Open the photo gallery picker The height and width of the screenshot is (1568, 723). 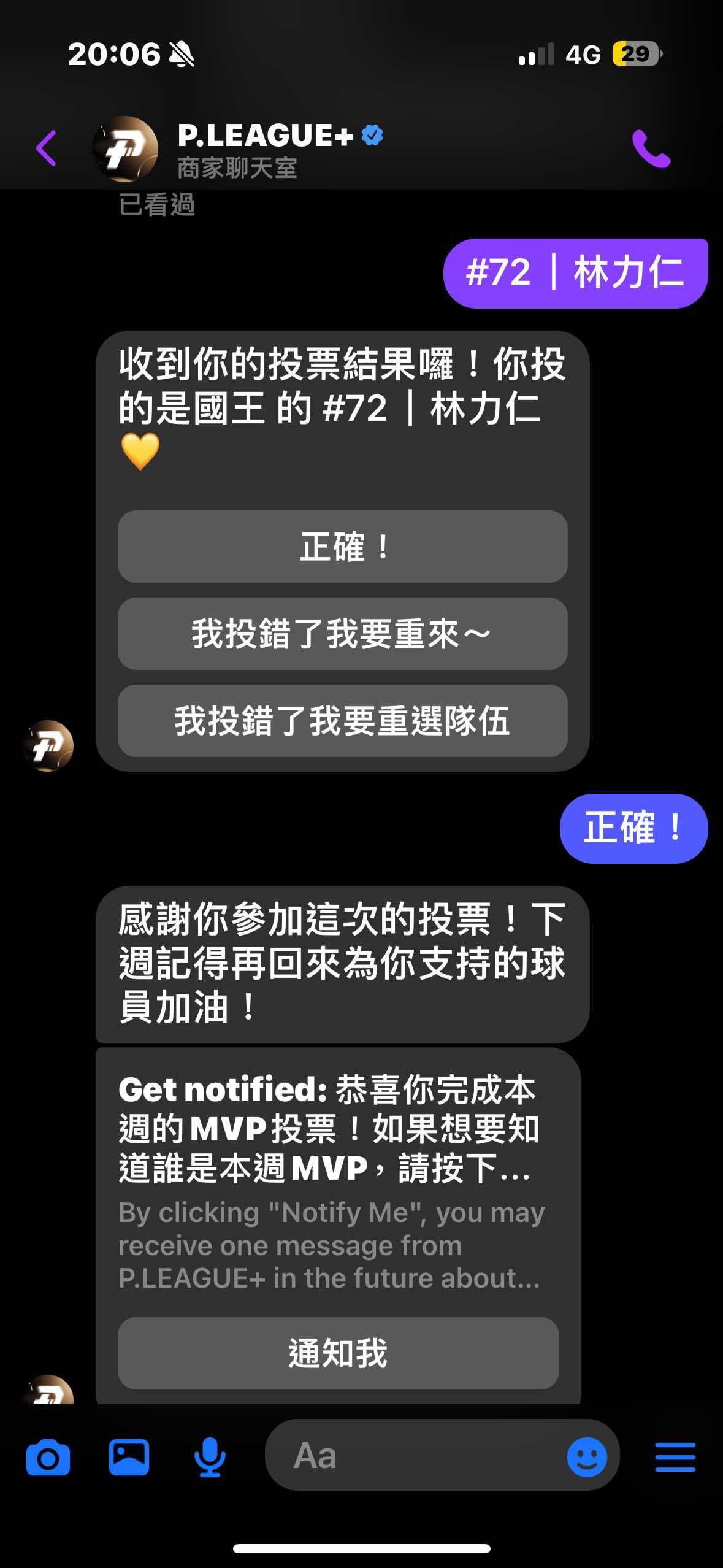click(x=129, y=1456)
